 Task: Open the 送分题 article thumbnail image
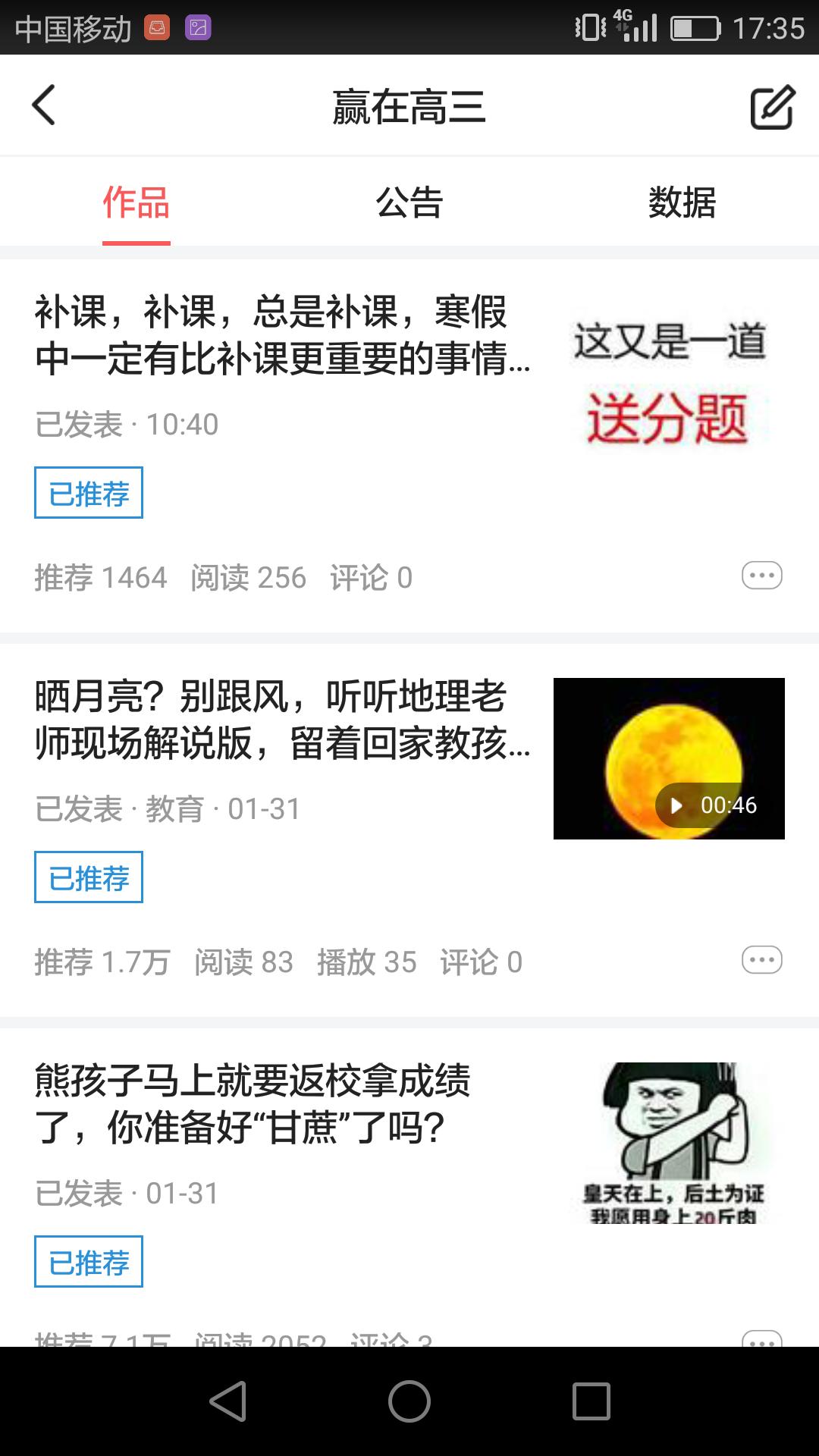(x=671, y=379)
